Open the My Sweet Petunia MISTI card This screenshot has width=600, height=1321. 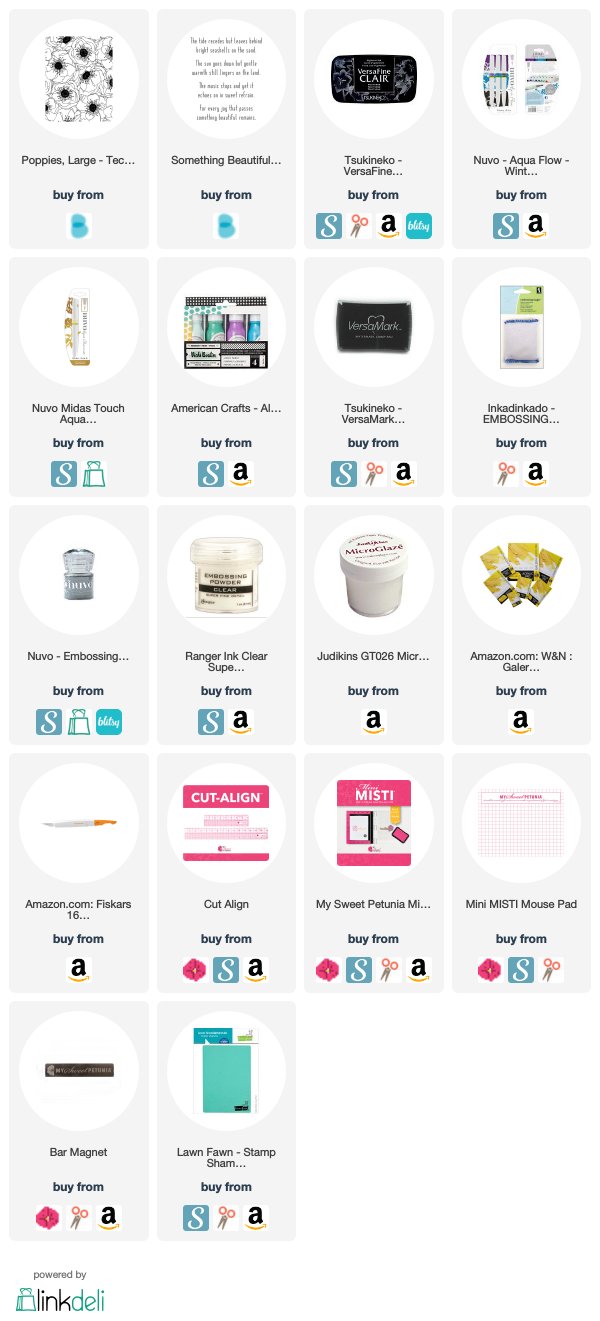(x=373, y=873)
